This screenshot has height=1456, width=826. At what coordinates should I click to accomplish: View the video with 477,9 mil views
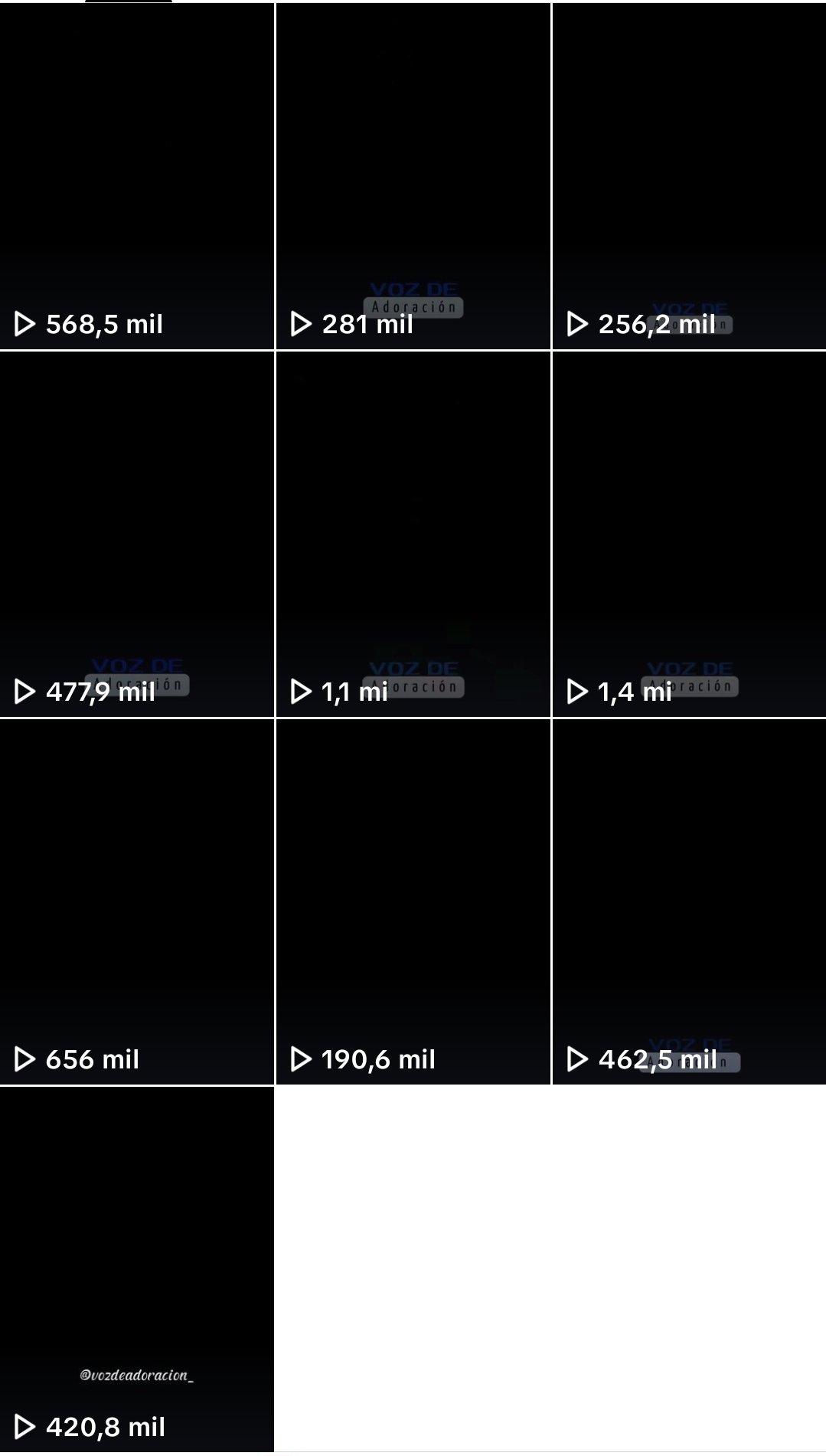pos(137,534)
